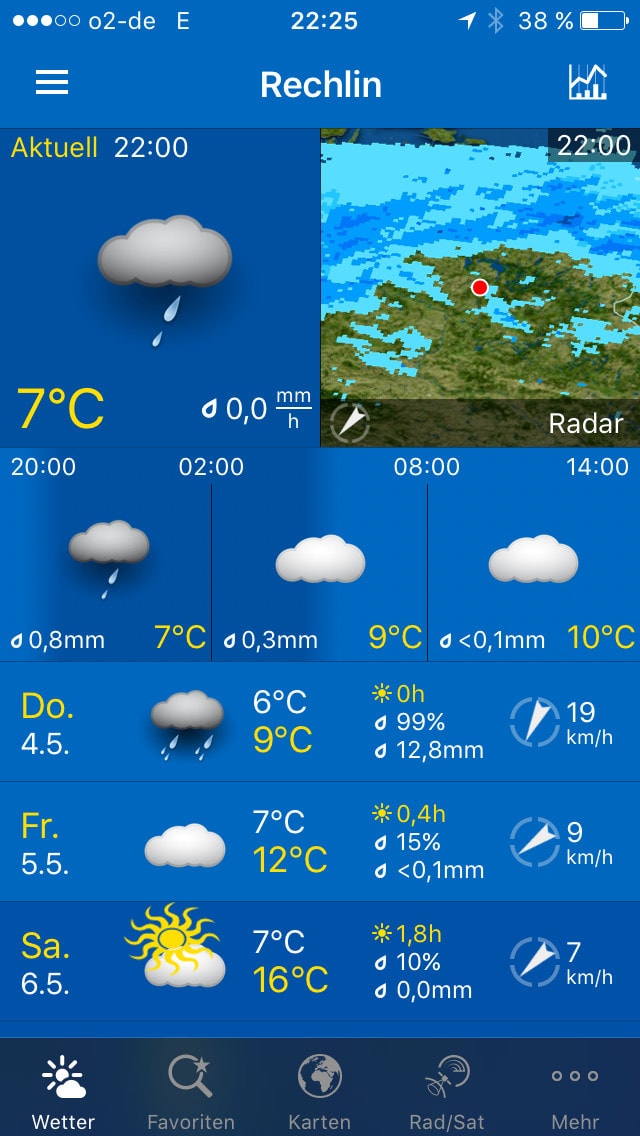This screenshot has height=1136, width=640.
Task: Switch to the Favoriten tab
Action: [x=191, y=1090]
